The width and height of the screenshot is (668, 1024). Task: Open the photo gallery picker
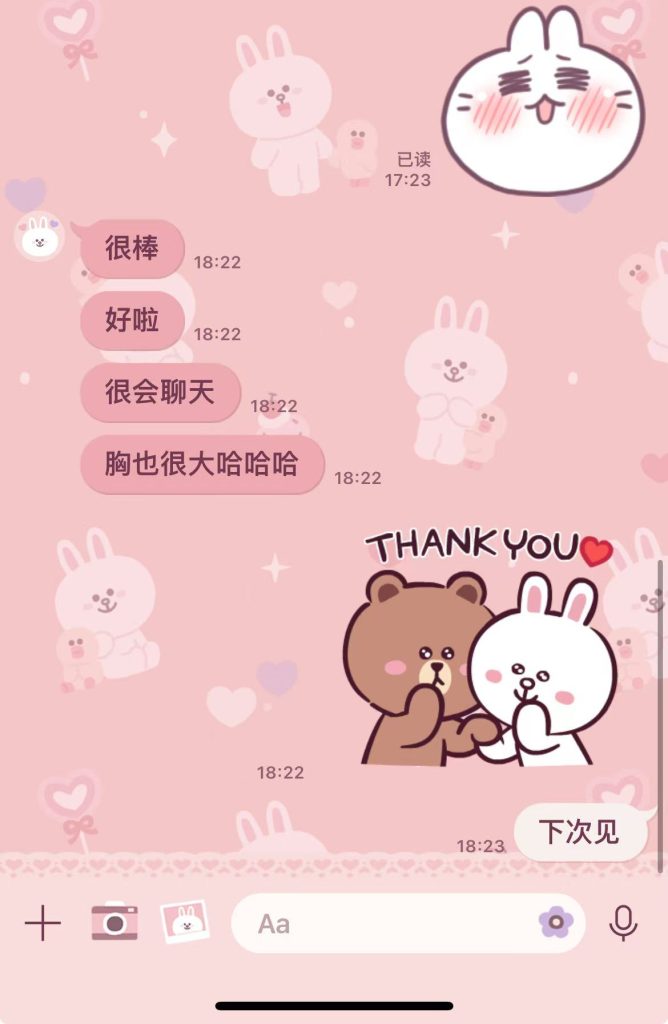(185, 922)
